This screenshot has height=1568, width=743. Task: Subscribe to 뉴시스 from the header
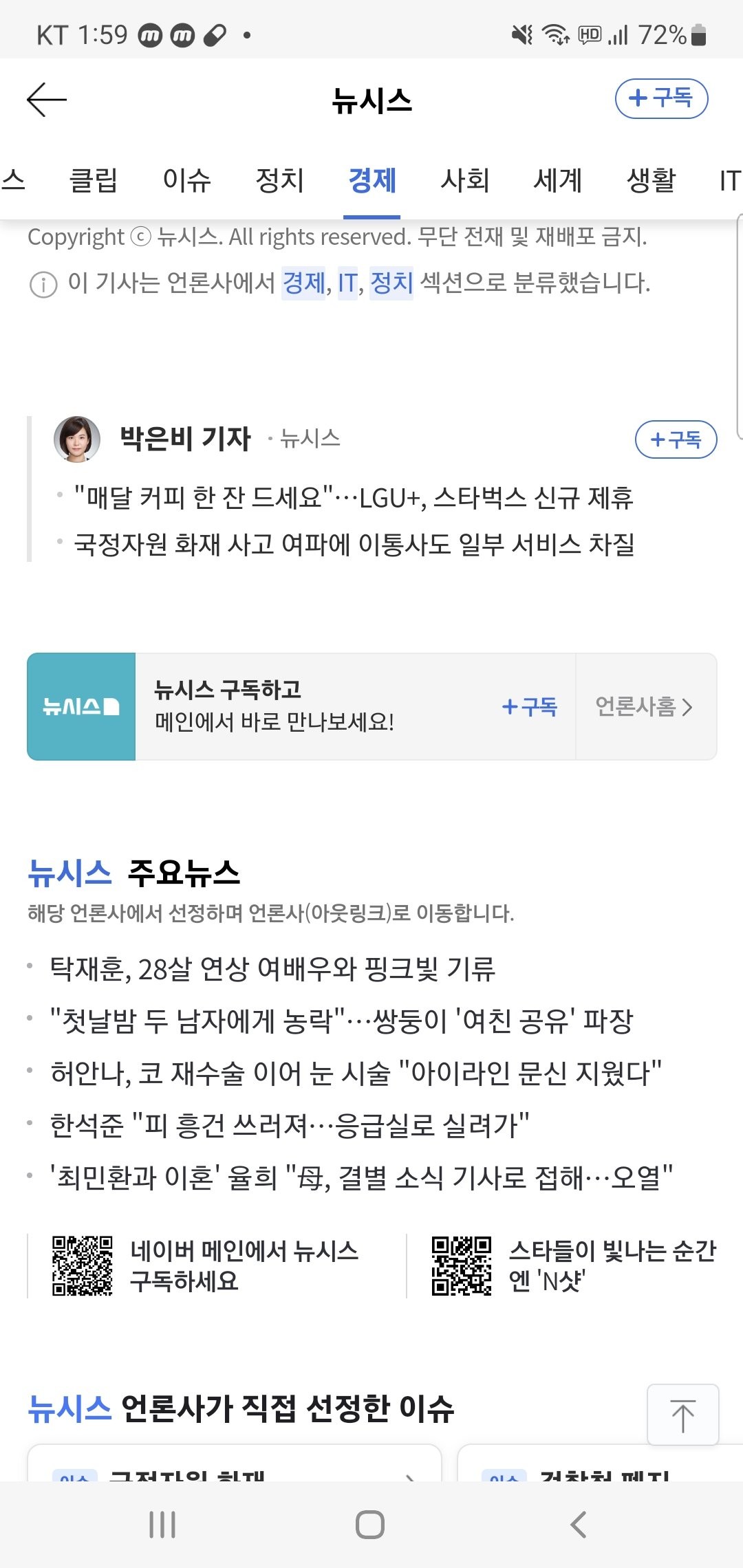[x=660, y=98]
